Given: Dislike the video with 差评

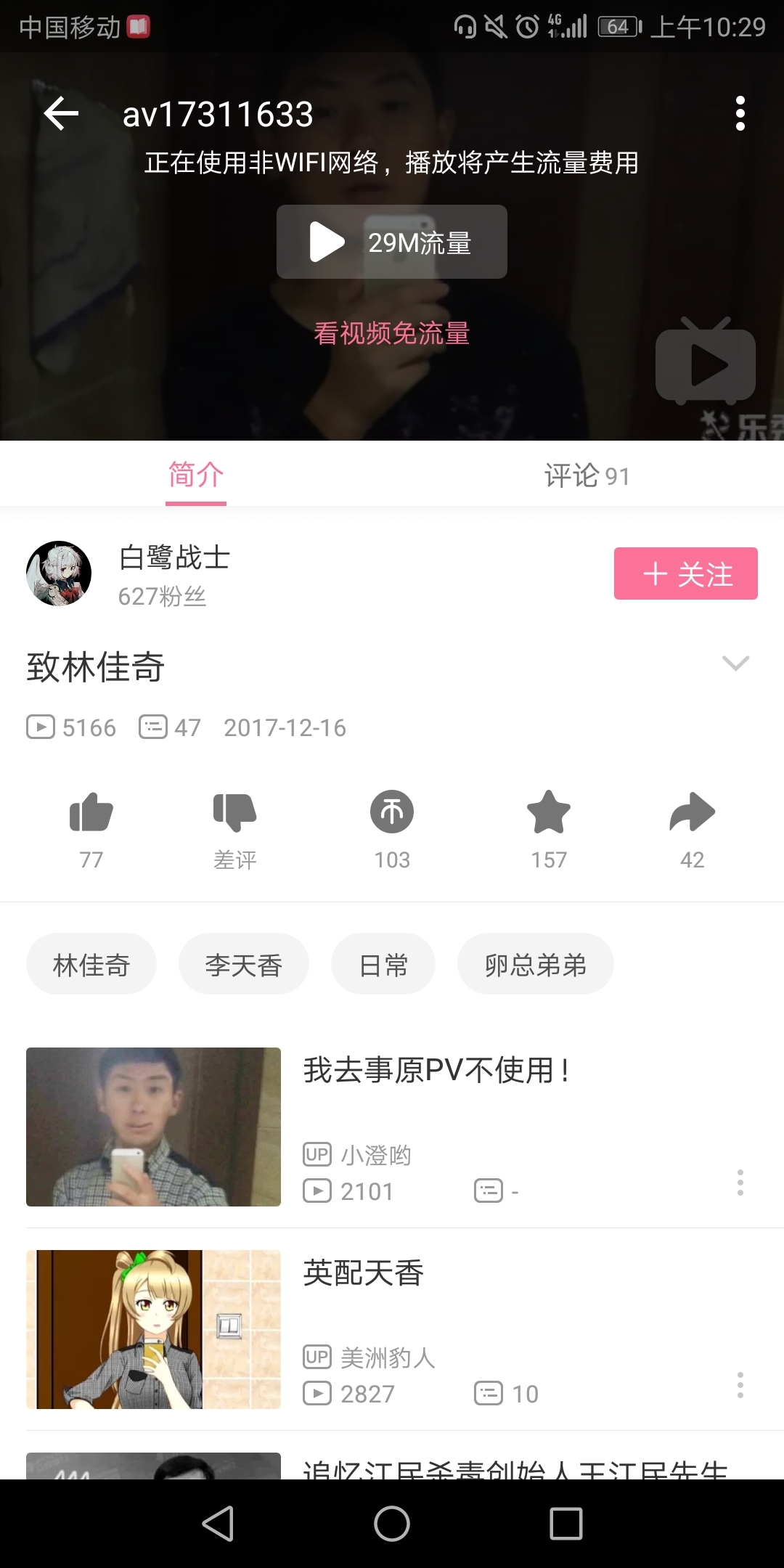Looking at the screenshot, I should (234, 813).
